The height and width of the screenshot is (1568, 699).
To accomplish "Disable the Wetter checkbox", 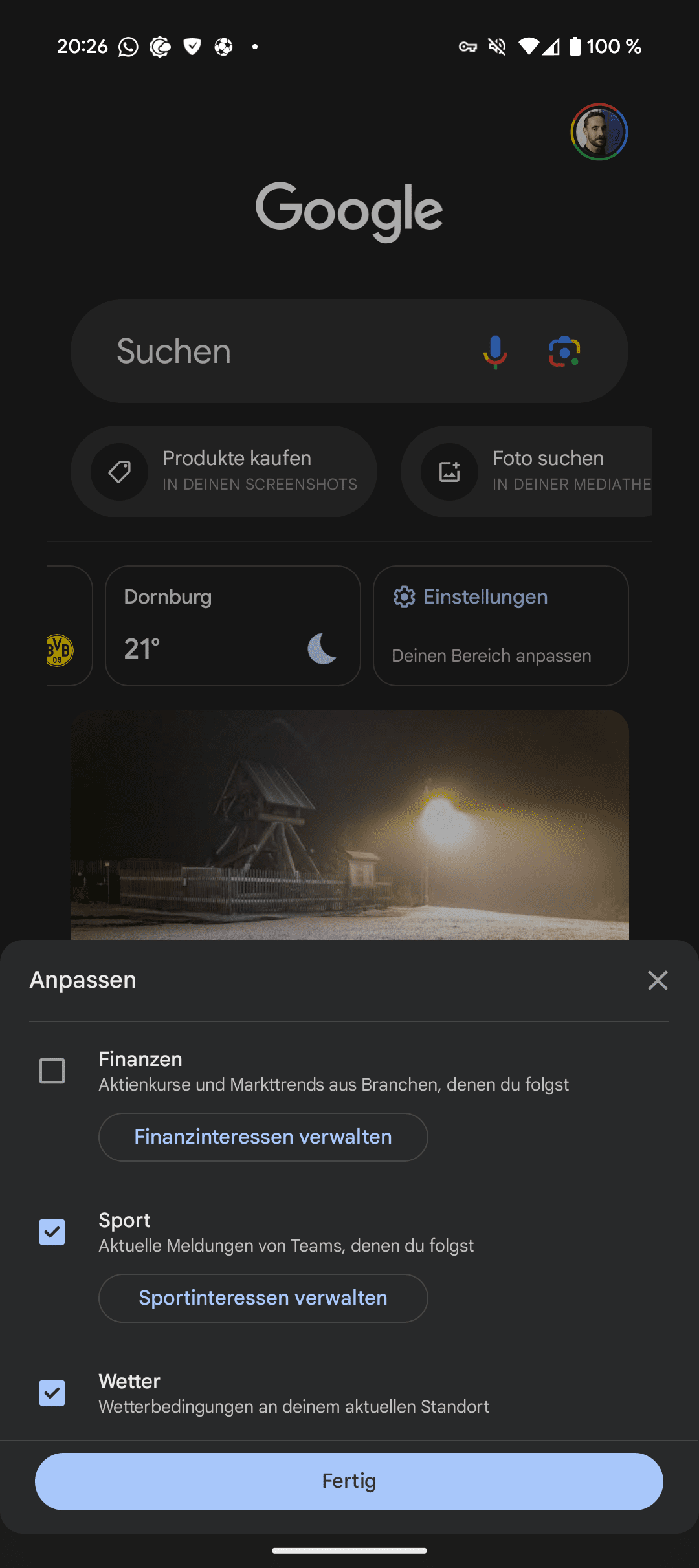I will tap(52, 1393).
